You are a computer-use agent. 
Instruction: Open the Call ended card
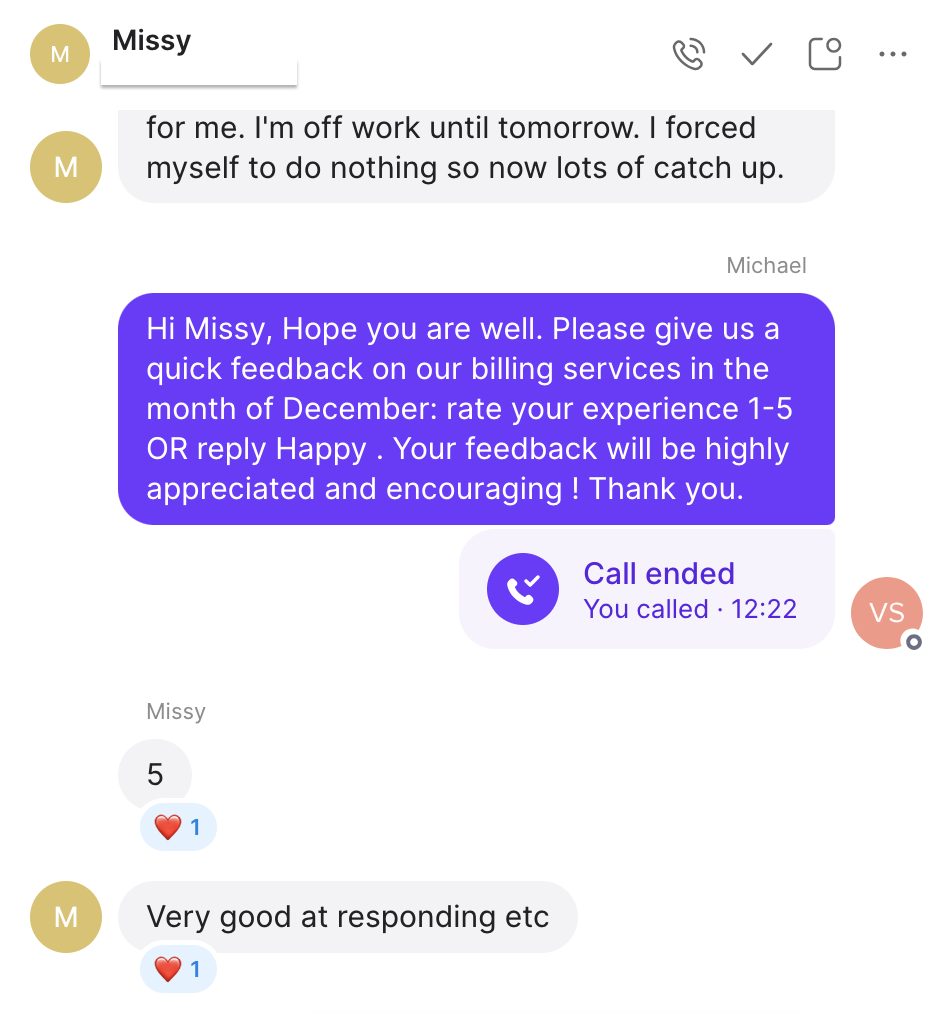pyautogui.click(x=646, y=590)
